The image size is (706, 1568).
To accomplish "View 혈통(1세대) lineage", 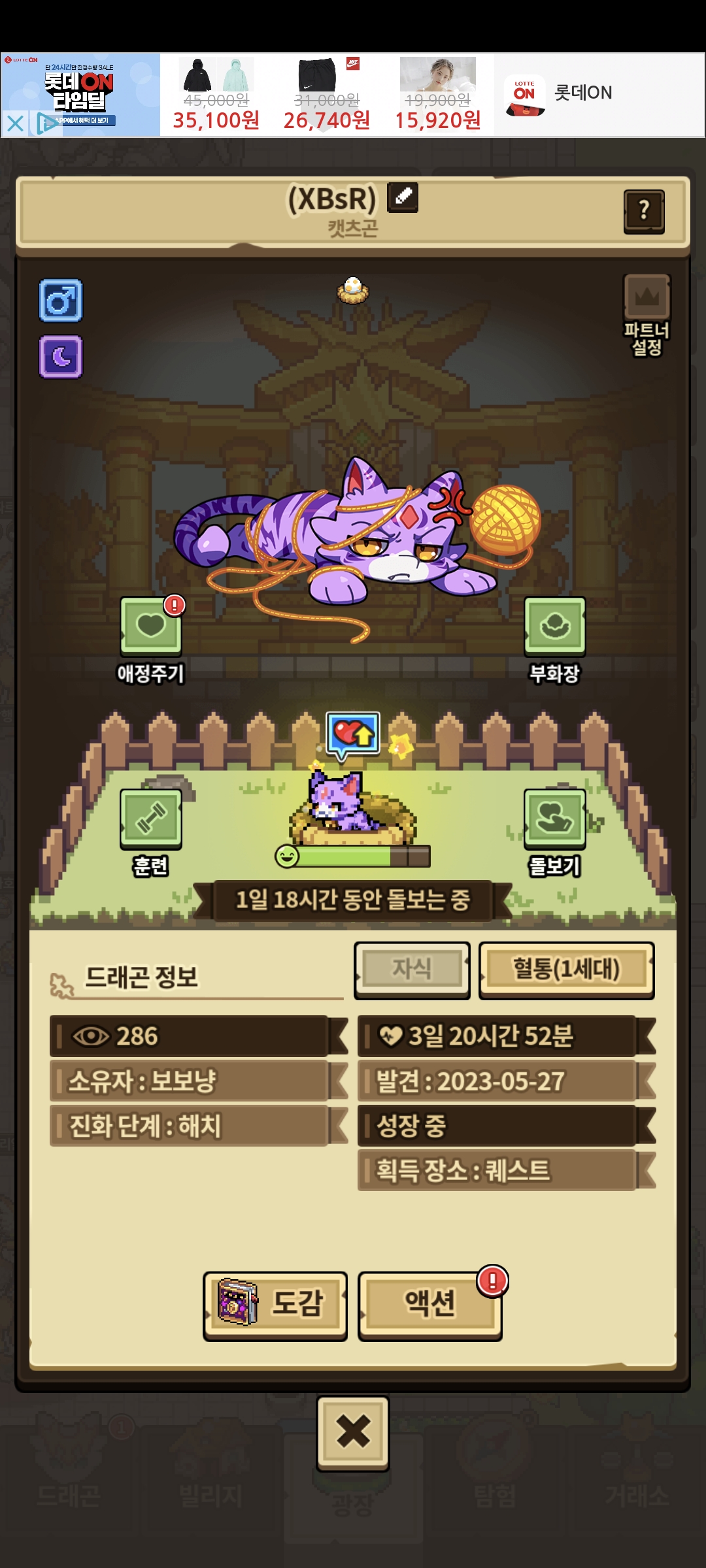I will (566, 970).
